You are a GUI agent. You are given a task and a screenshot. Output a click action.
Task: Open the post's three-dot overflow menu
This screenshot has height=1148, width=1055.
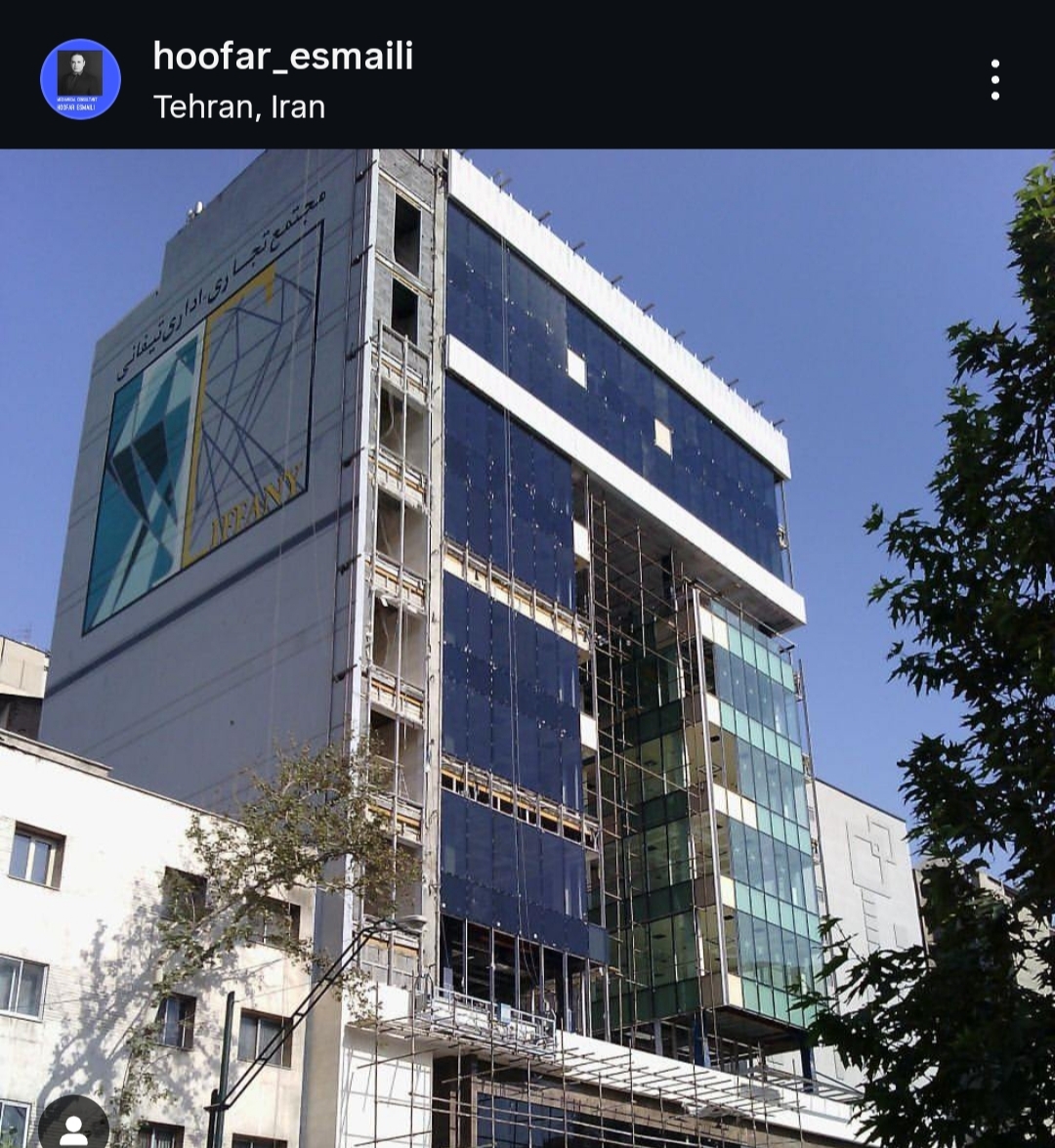(x=994, y=80)
